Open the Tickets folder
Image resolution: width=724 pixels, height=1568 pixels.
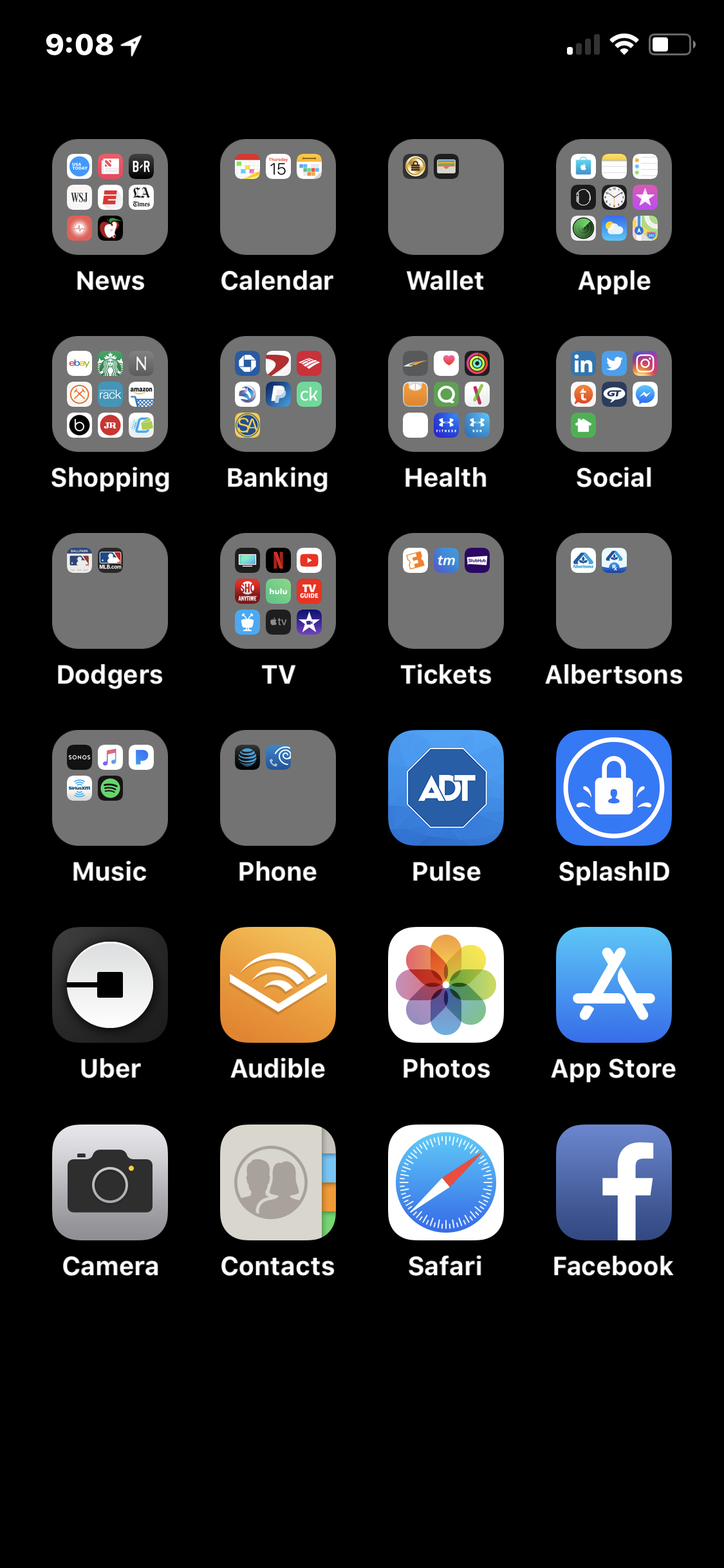pos(446,591)
